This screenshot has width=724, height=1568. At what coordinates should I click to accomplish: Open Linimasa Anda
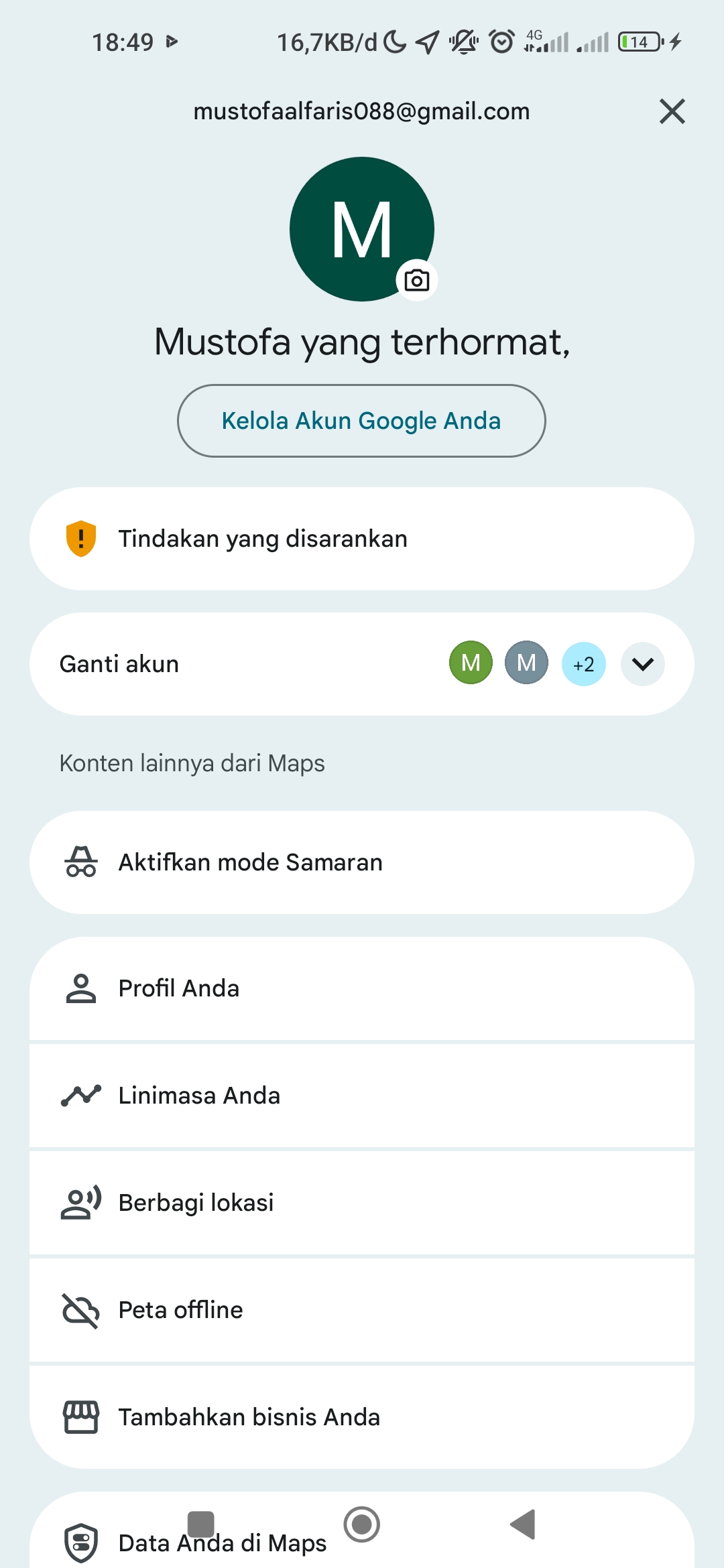click(362, 1096)
